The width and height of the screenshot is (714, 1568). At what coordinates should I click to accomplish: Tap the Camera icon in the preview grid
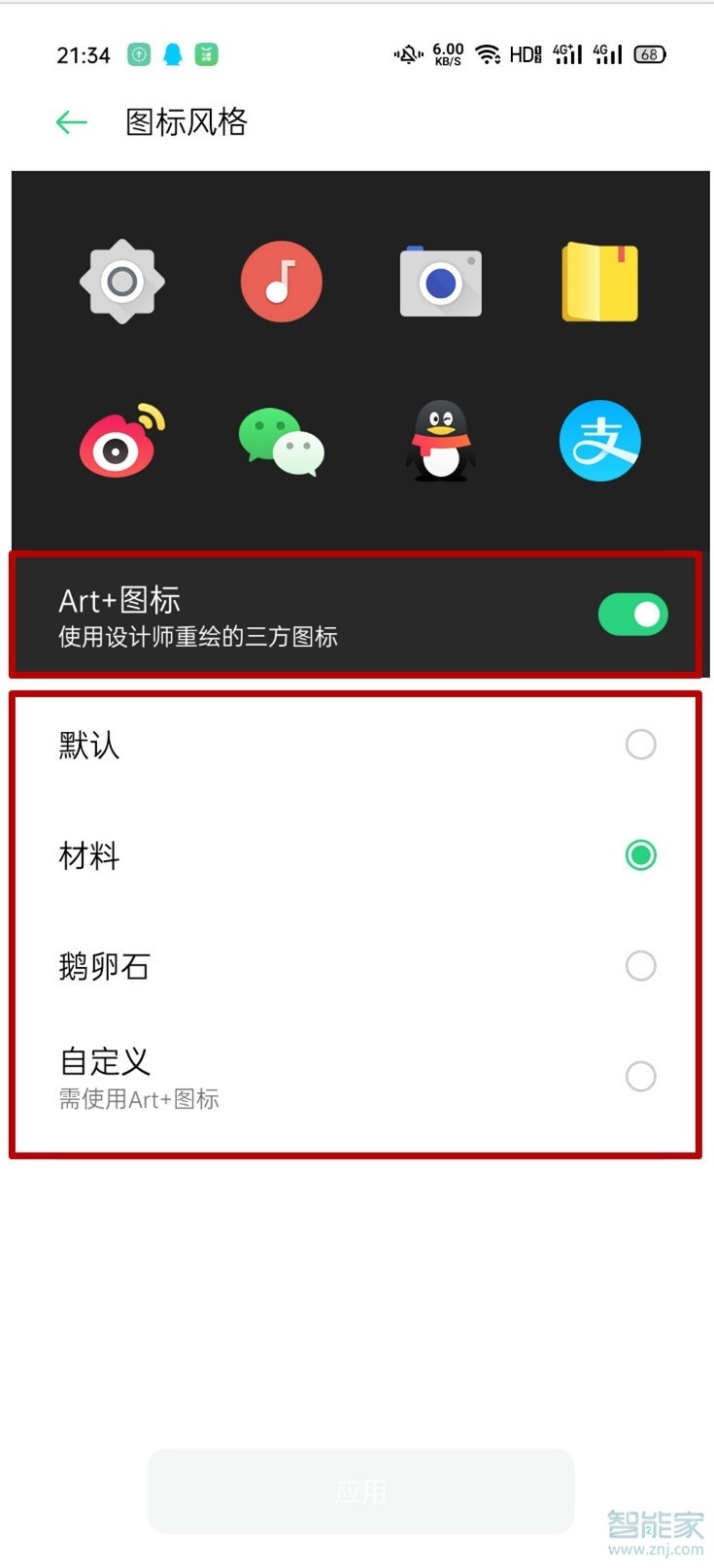[x=440, y=281]
